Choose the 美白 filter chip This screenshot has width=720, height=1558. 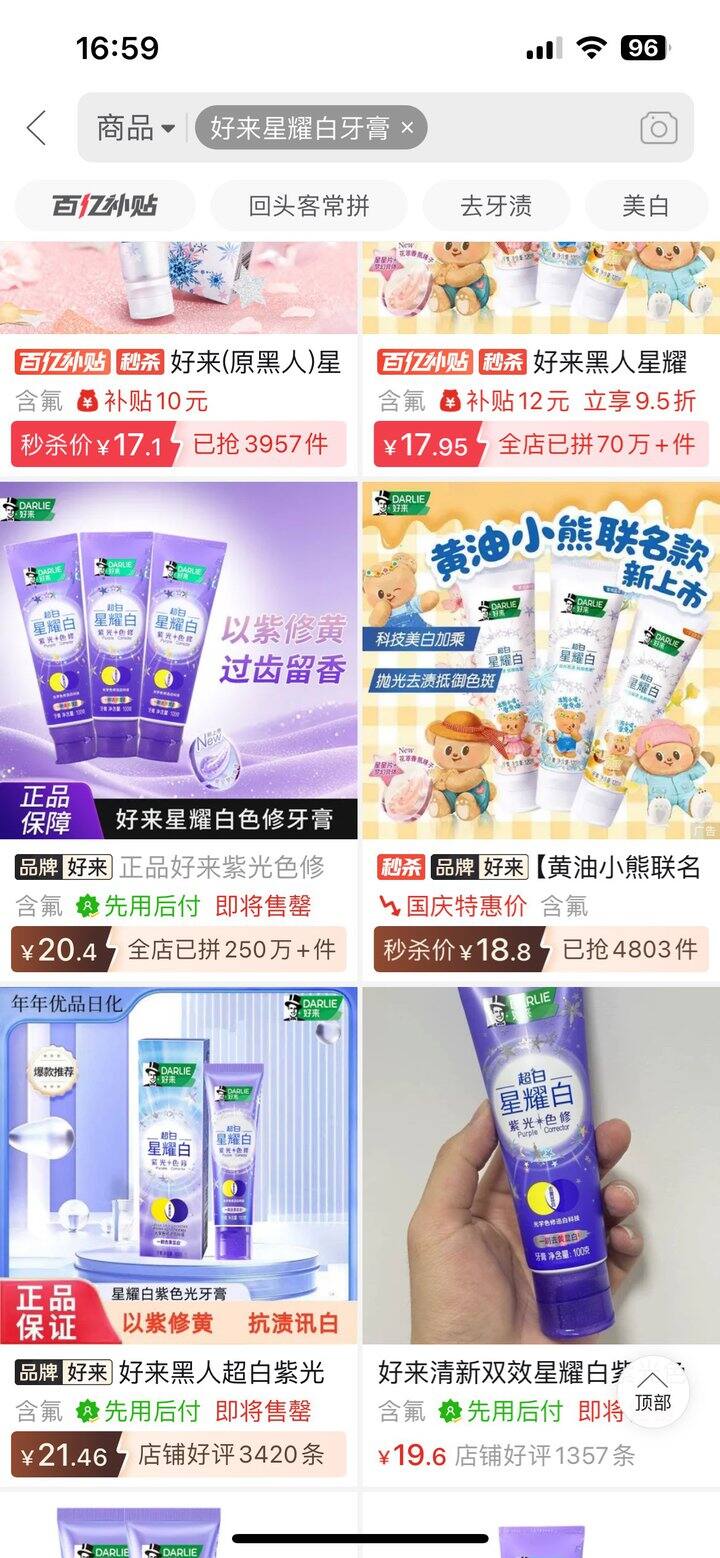[x=646, y=206]
